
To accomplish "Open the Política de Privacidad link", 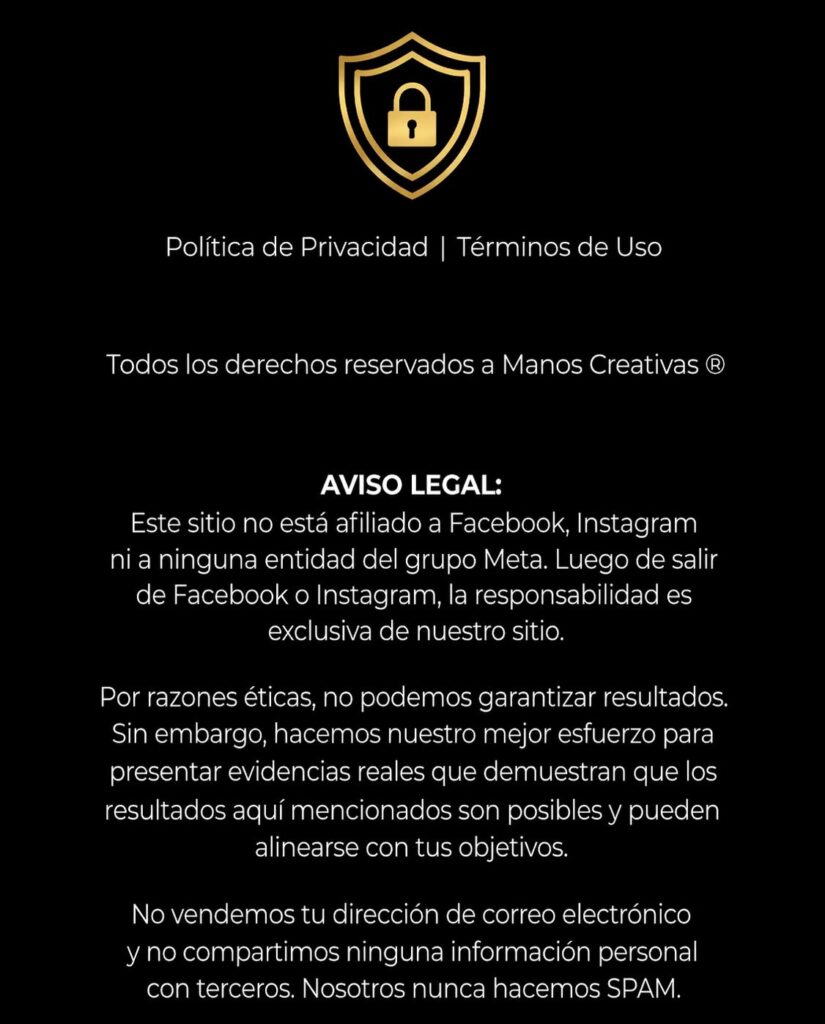I will pos(297,248).
